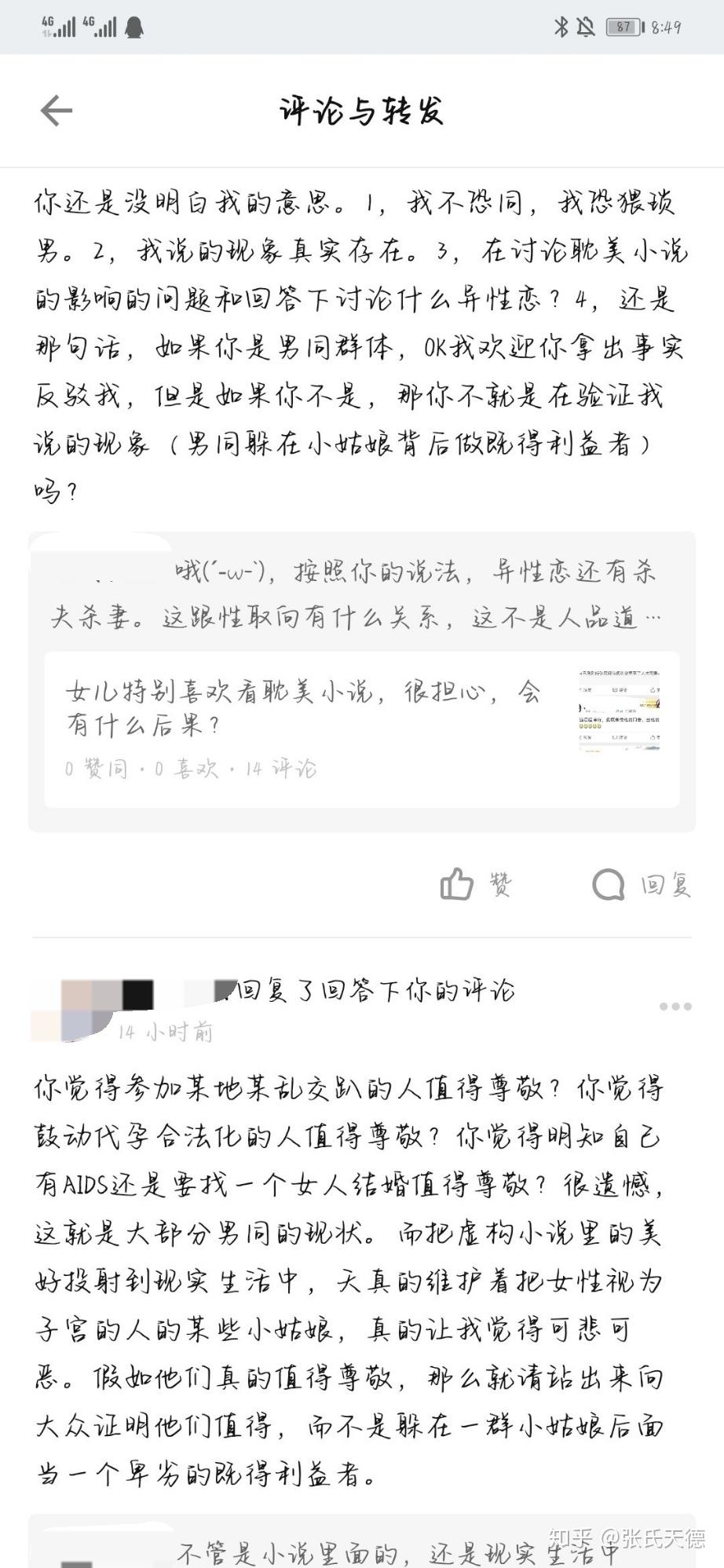Open overflow menu on the 14小时前 comment
This screenshot has height=1568, width=724.
675,1007
